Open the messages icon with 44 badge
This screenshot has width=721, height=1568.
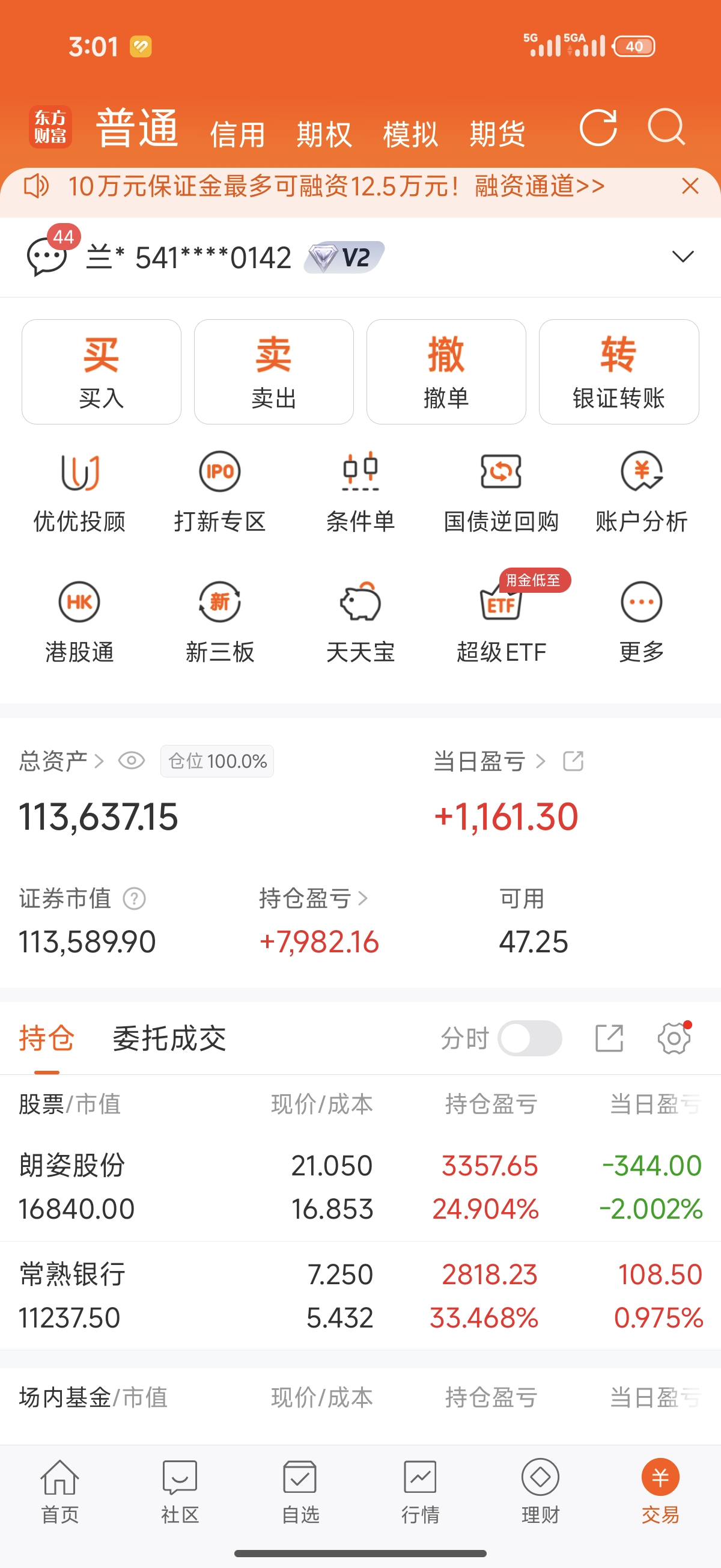[47, 257]
